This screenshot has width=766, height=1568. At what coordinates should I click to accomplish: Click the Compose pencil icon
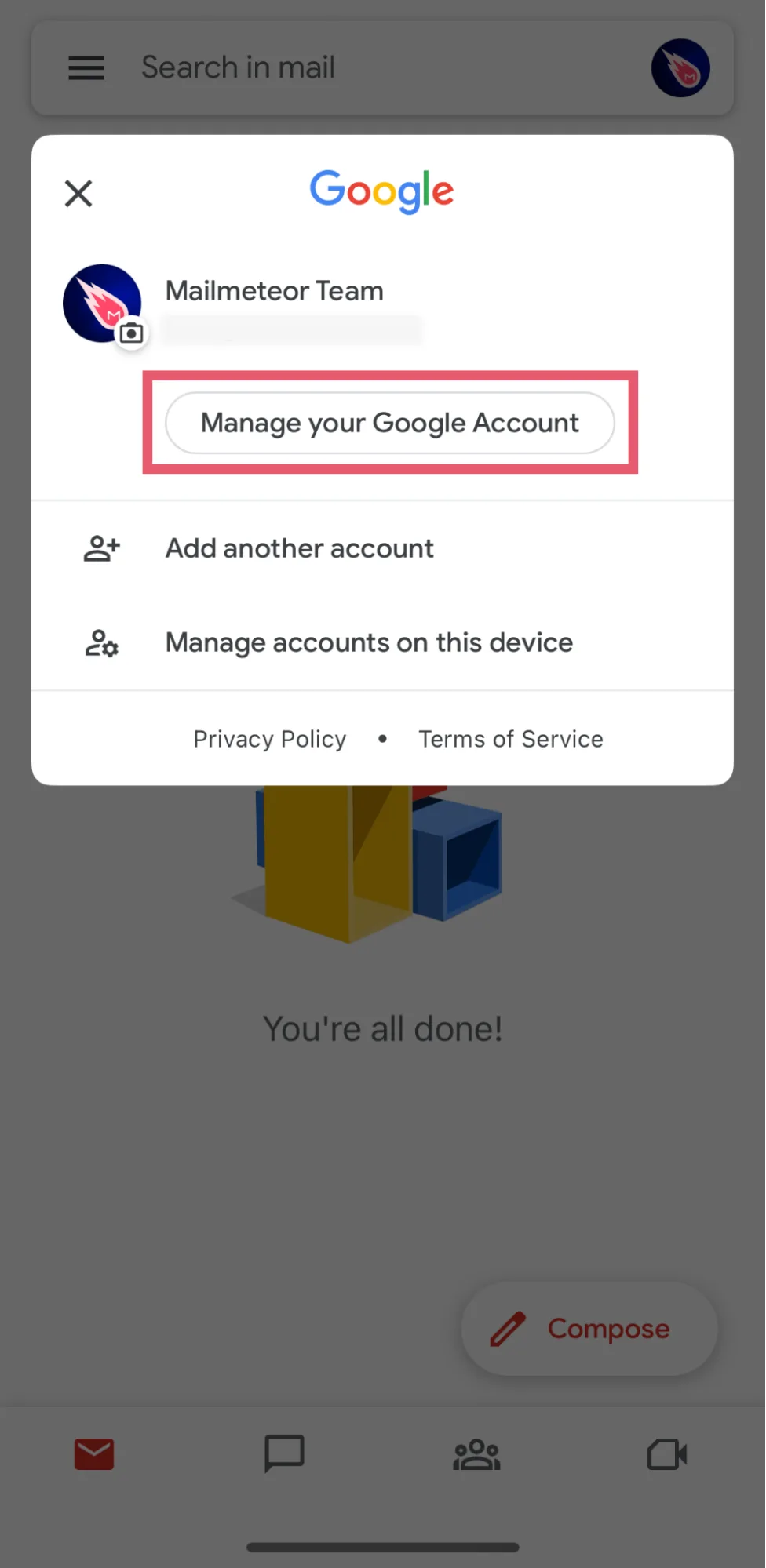(507, 1328)
